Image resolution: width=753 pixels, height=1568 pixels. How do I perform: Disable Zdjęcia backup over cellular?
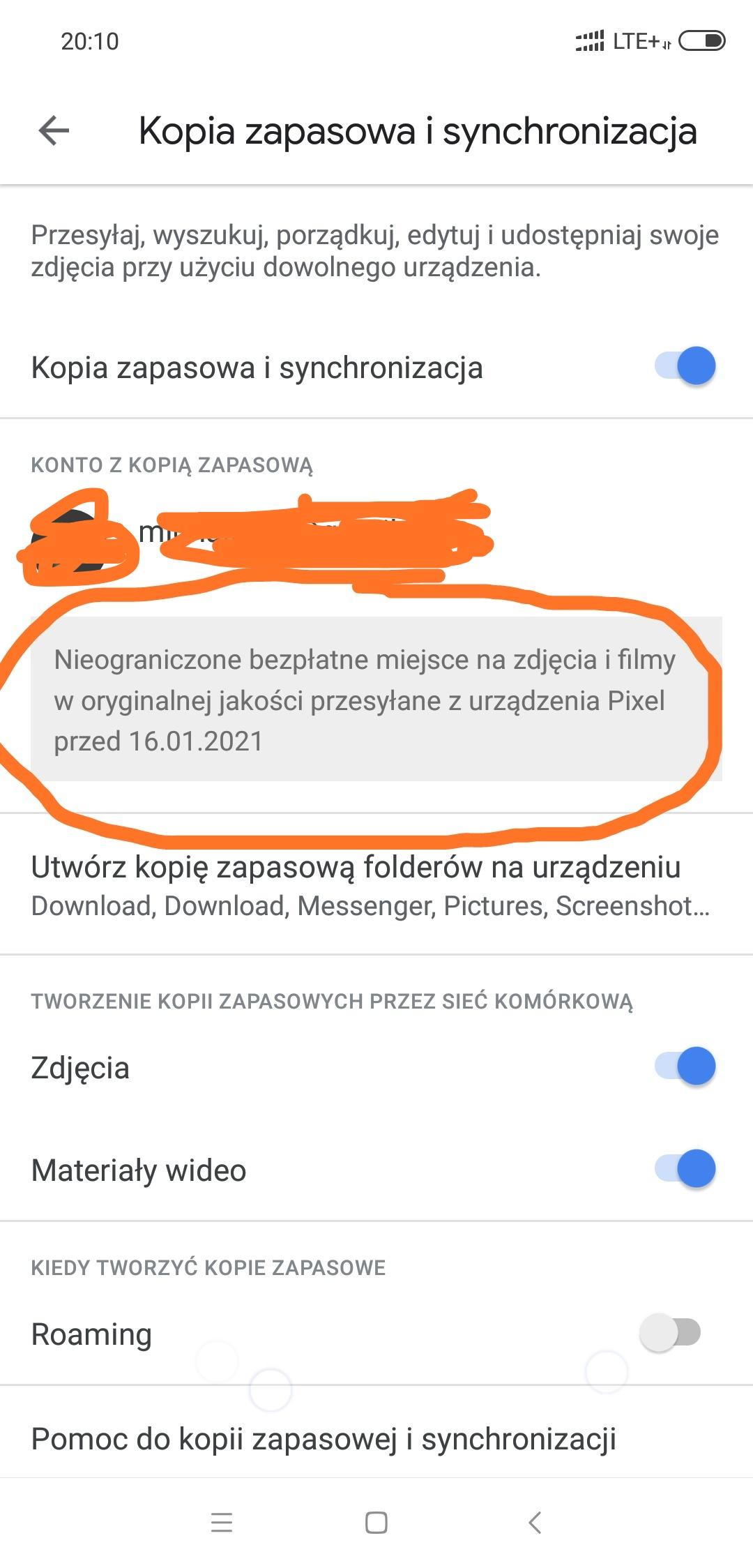tap(685, 1066)
